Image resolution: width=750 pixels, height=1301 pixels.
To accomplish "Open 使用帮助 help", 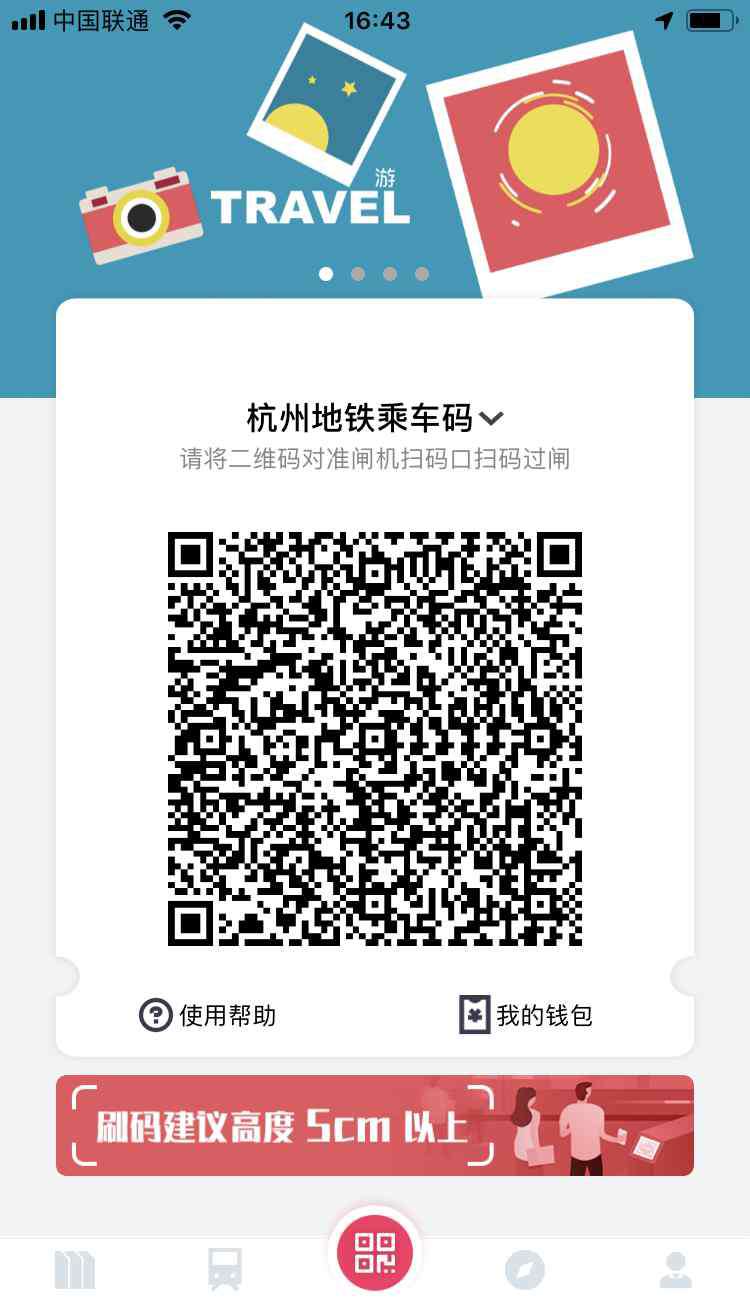I will (208, 1015).
